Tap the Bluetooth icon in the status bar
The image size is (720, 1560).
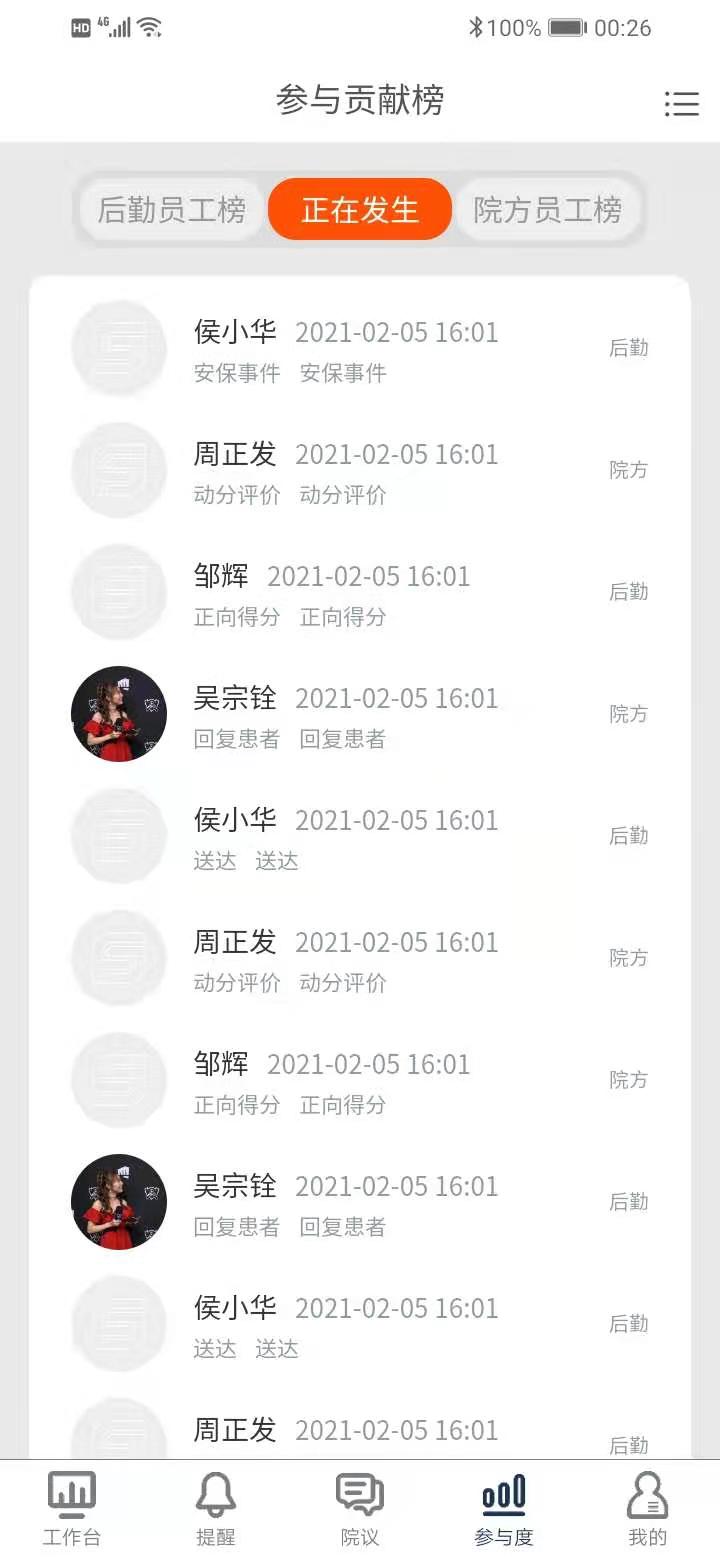[475, 28]
